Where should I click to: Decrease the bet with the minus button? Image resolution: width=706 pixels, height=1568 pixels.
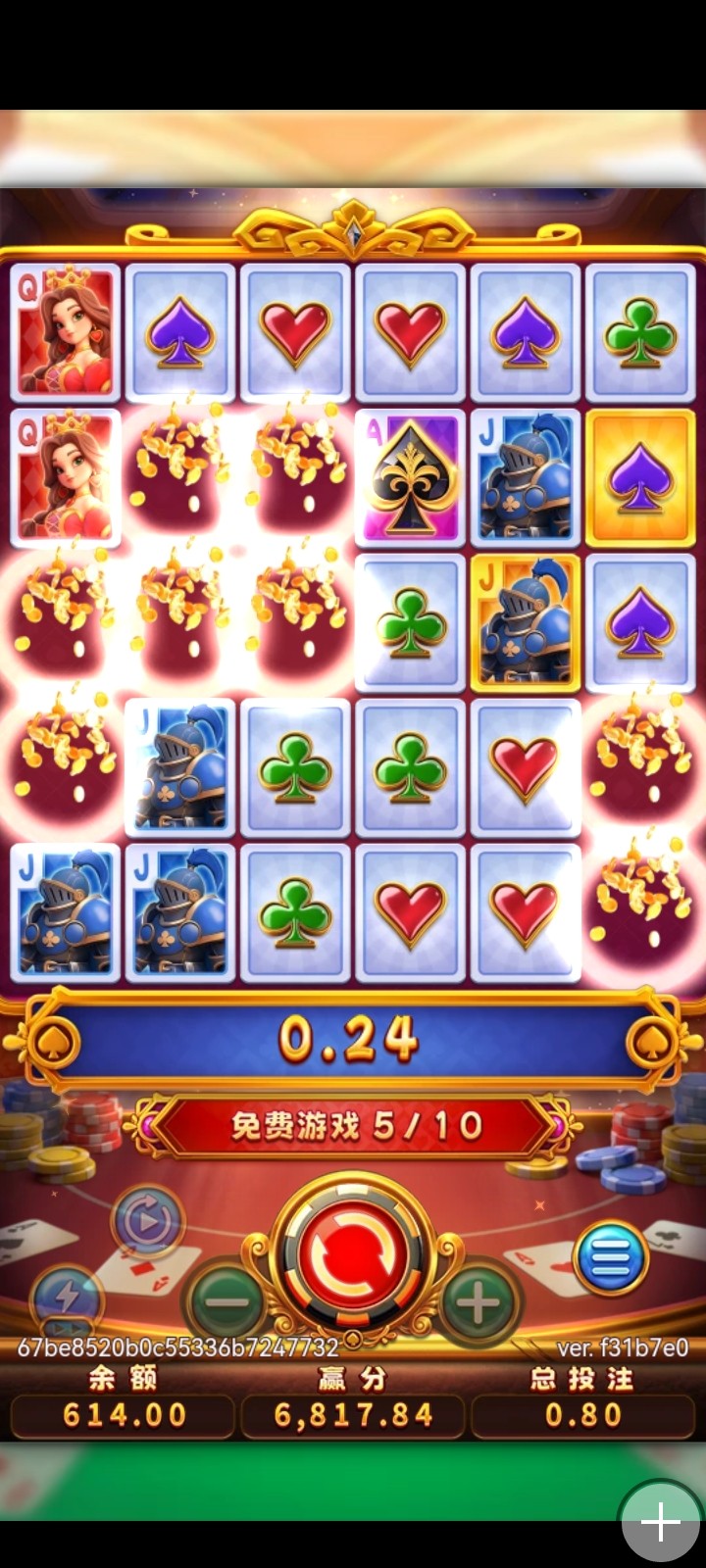pos(227,1301)
